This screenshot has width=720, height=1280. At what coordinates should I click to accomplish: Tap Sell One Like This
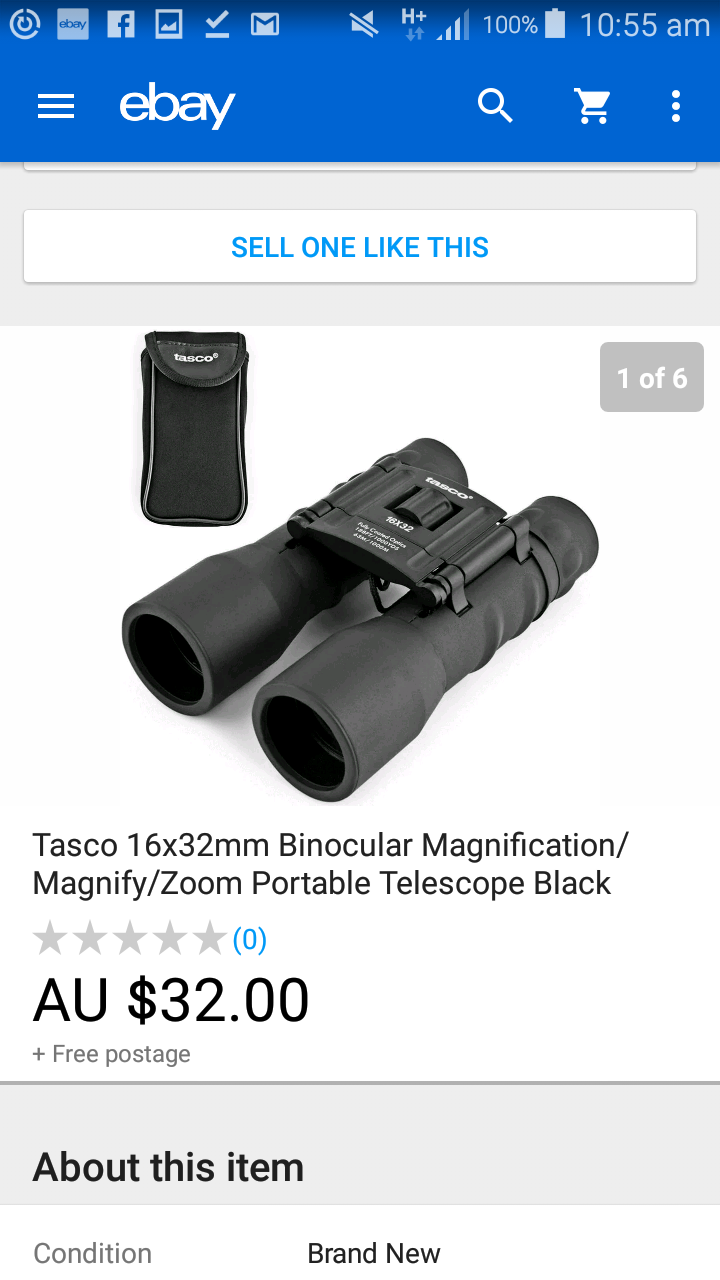click(360, 247)
